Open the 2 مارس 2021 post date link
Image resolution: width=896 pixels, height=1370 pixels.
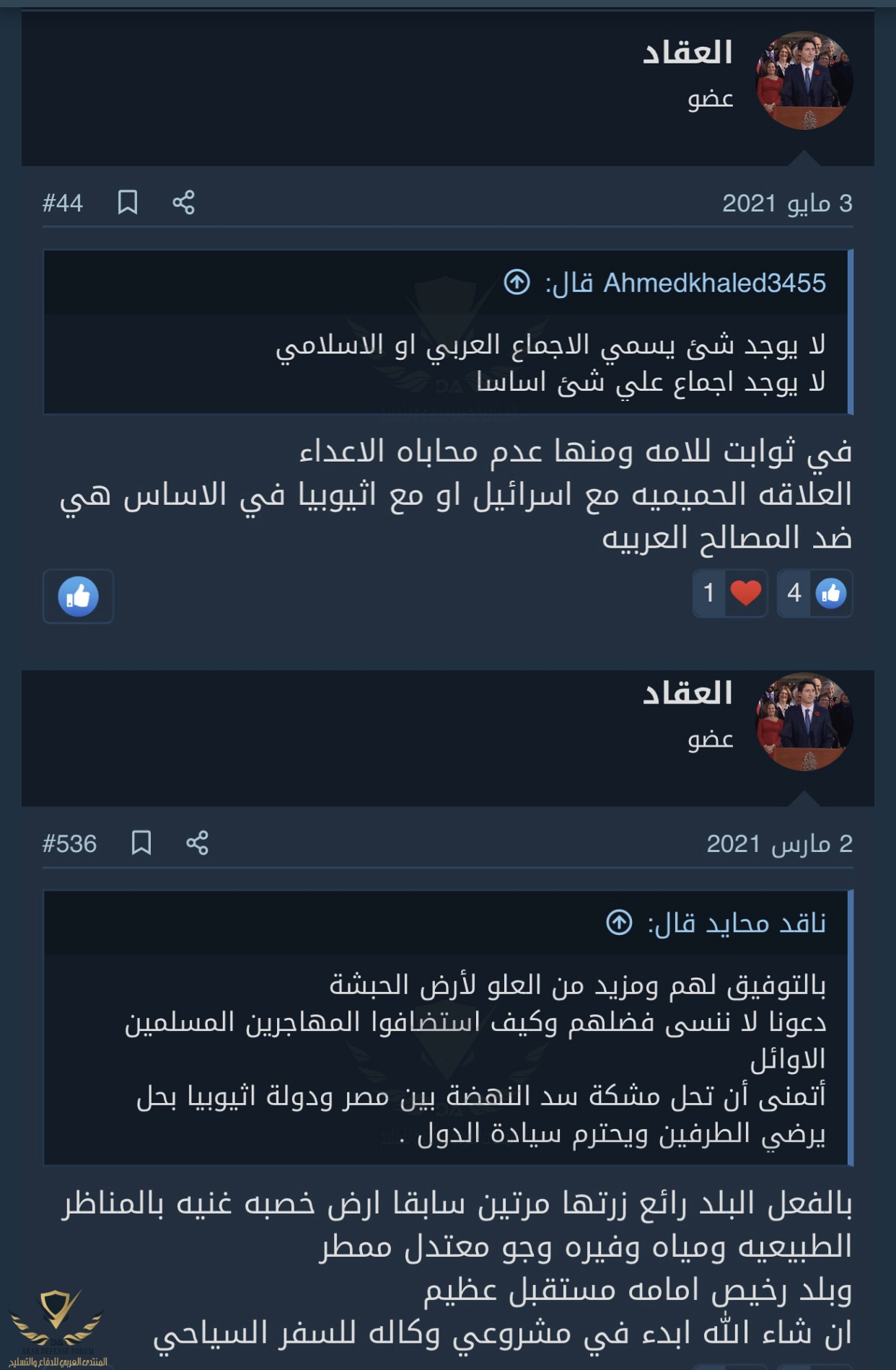click(x=779, y=843)
